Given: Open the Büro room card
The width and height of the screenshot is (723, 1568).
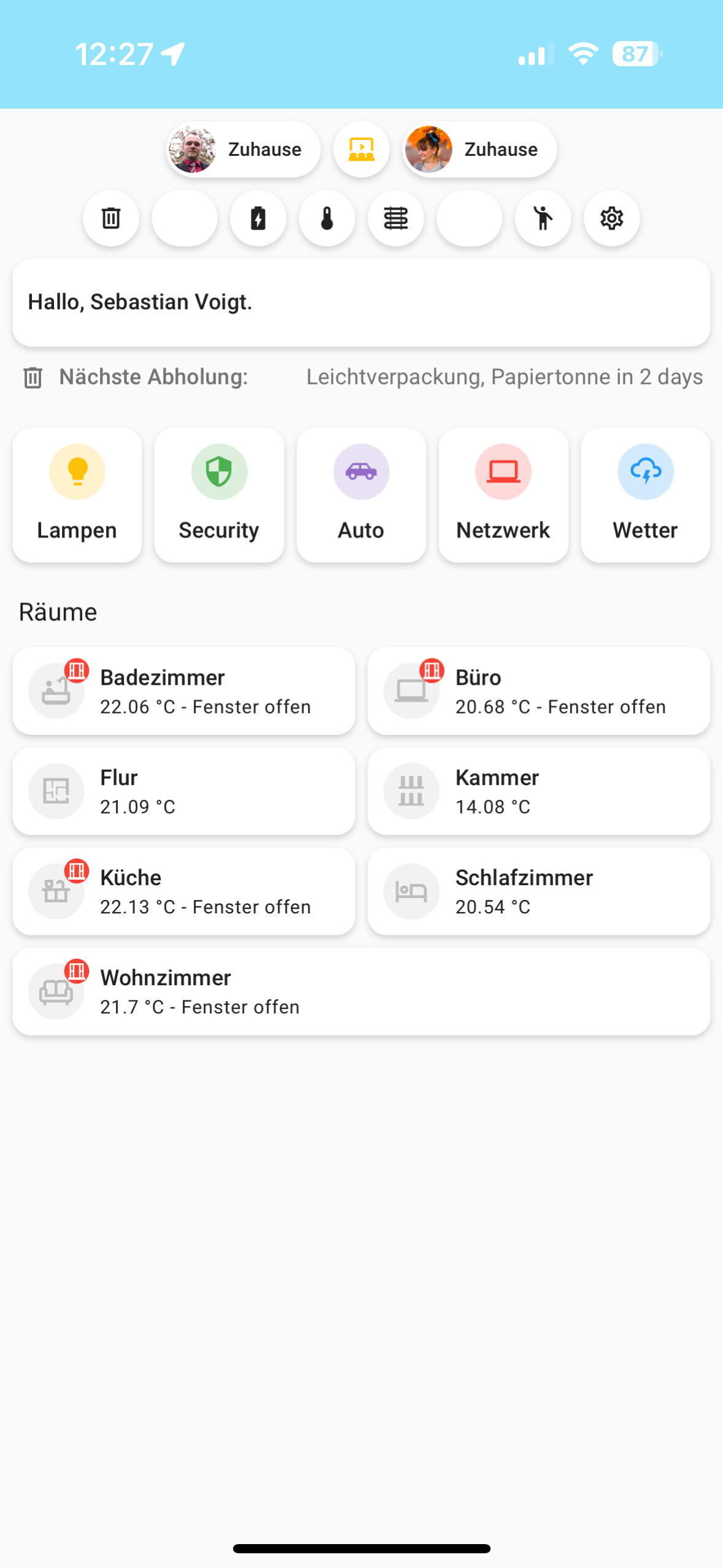Looking at the screenshot, I should (x=538, y=691).
